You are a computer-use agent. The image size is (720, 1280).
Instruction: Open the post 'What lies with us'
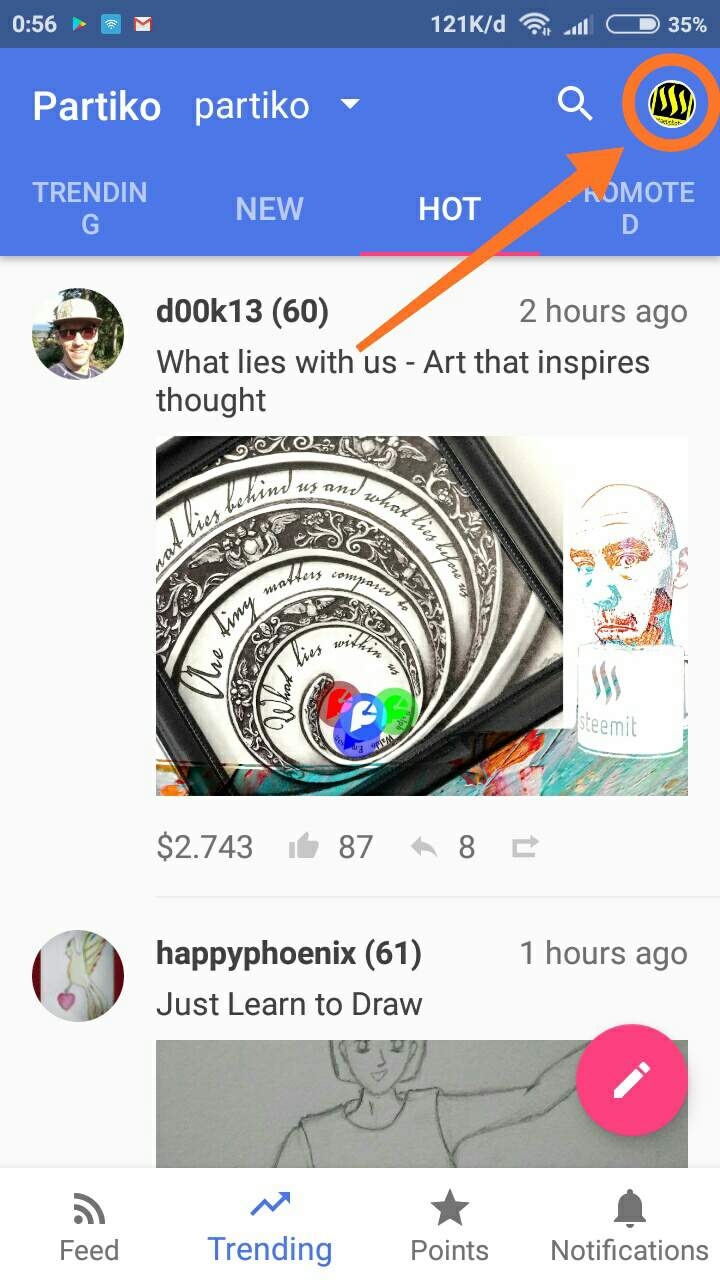point(400,380)
